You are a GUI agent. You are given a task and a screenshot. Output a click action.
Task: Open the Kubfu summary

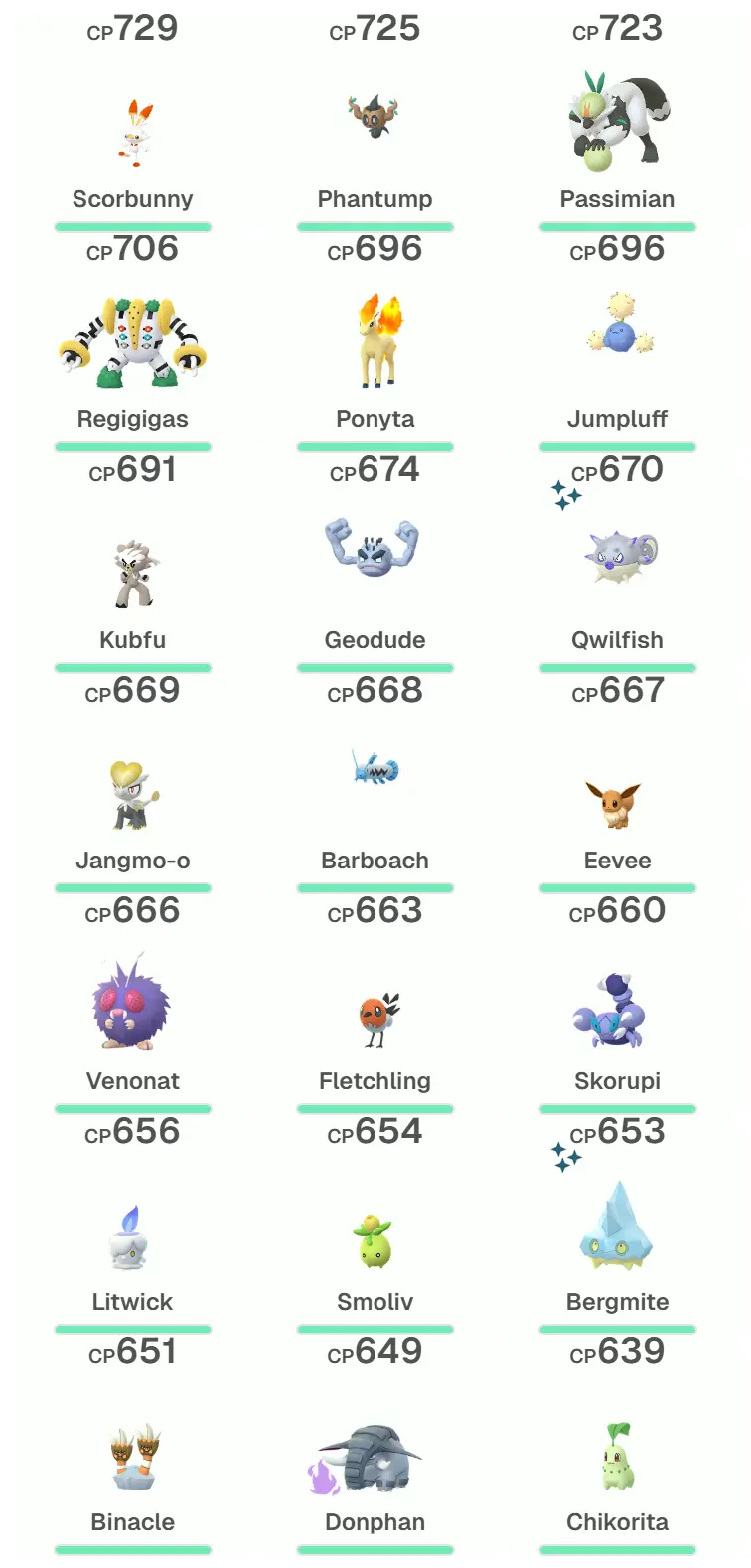[133, 574]
